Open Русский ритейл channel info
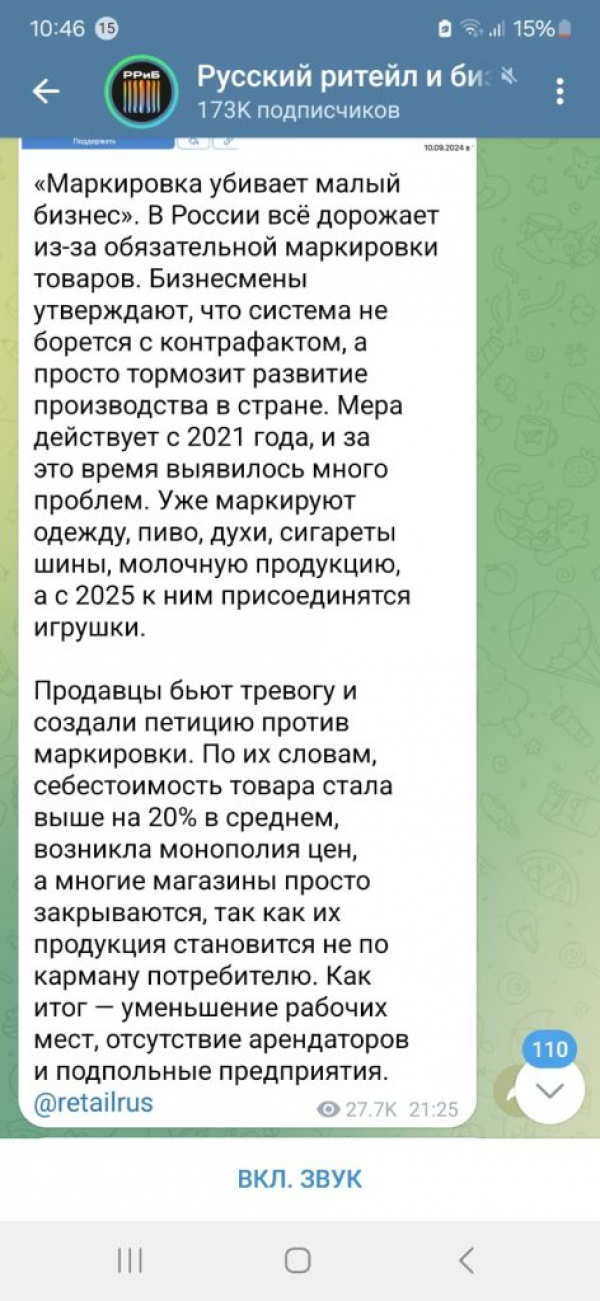The height and width of the screenshot is (1301, 600). pos(330,91)
